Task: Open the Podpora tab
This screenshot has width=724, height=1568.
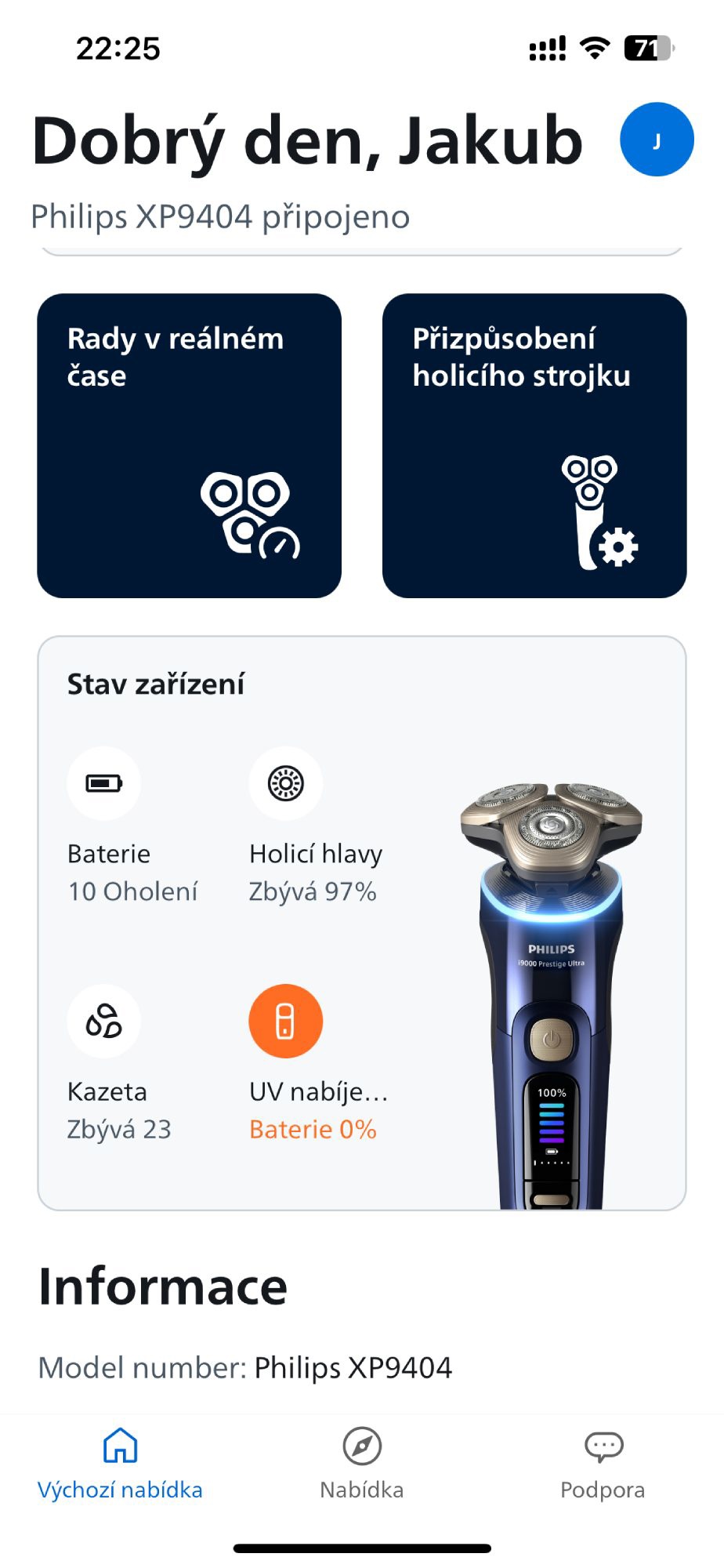Action: point(603,1464)
